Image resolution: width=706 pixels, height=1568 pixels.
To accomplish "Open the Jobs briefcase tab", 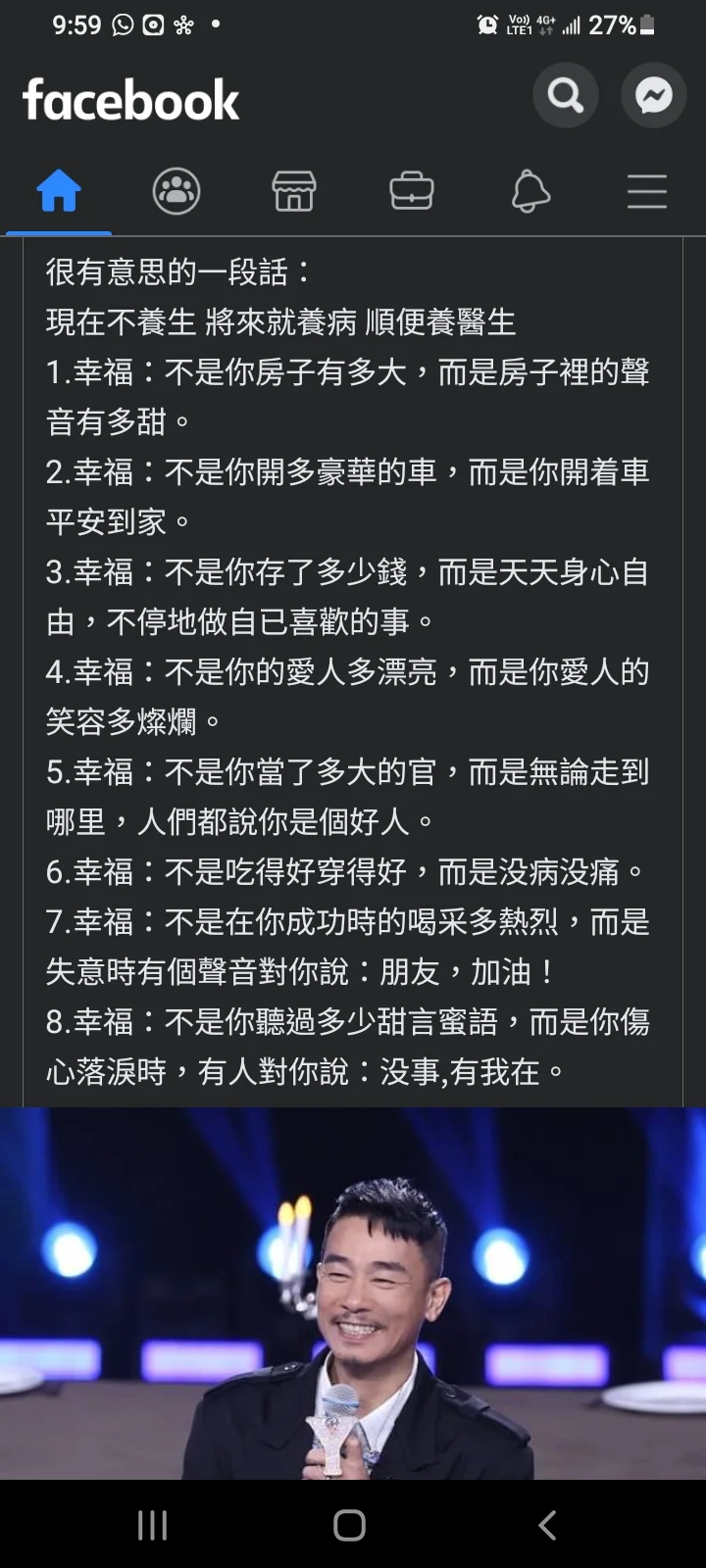I will point(412,191).
